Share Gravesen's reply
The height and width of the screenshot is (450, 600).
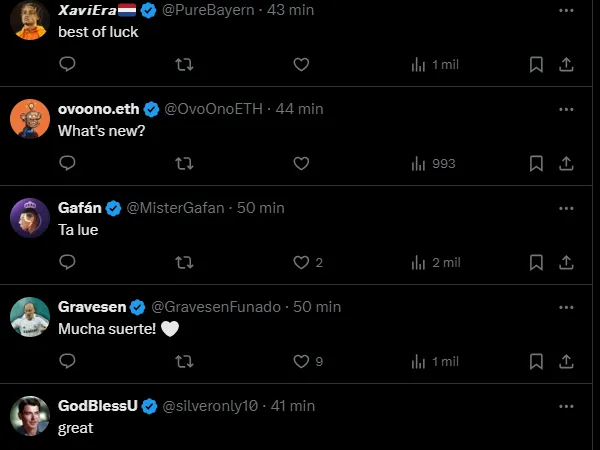(x=566, y=361)
